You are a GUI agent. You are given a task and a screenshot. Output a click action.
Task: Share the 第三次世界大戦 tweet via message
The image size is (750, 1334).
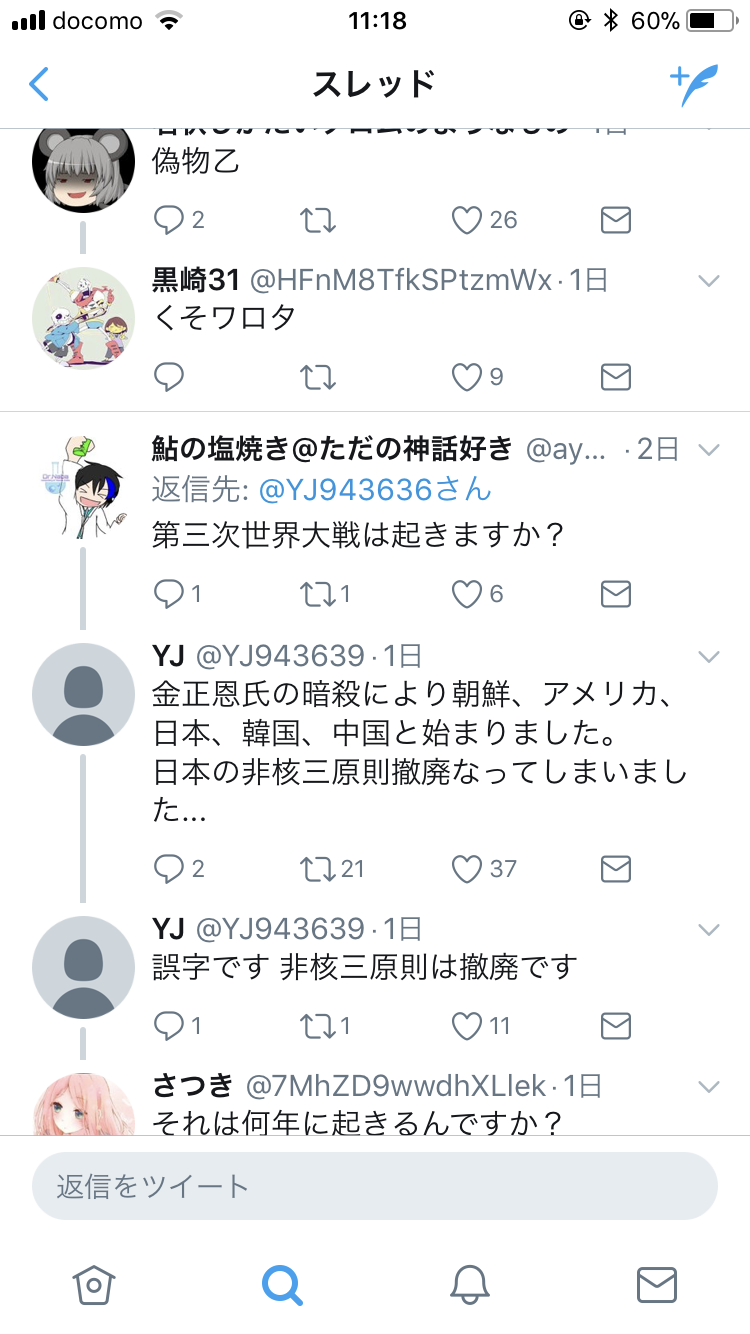click(x=615, y=594)
